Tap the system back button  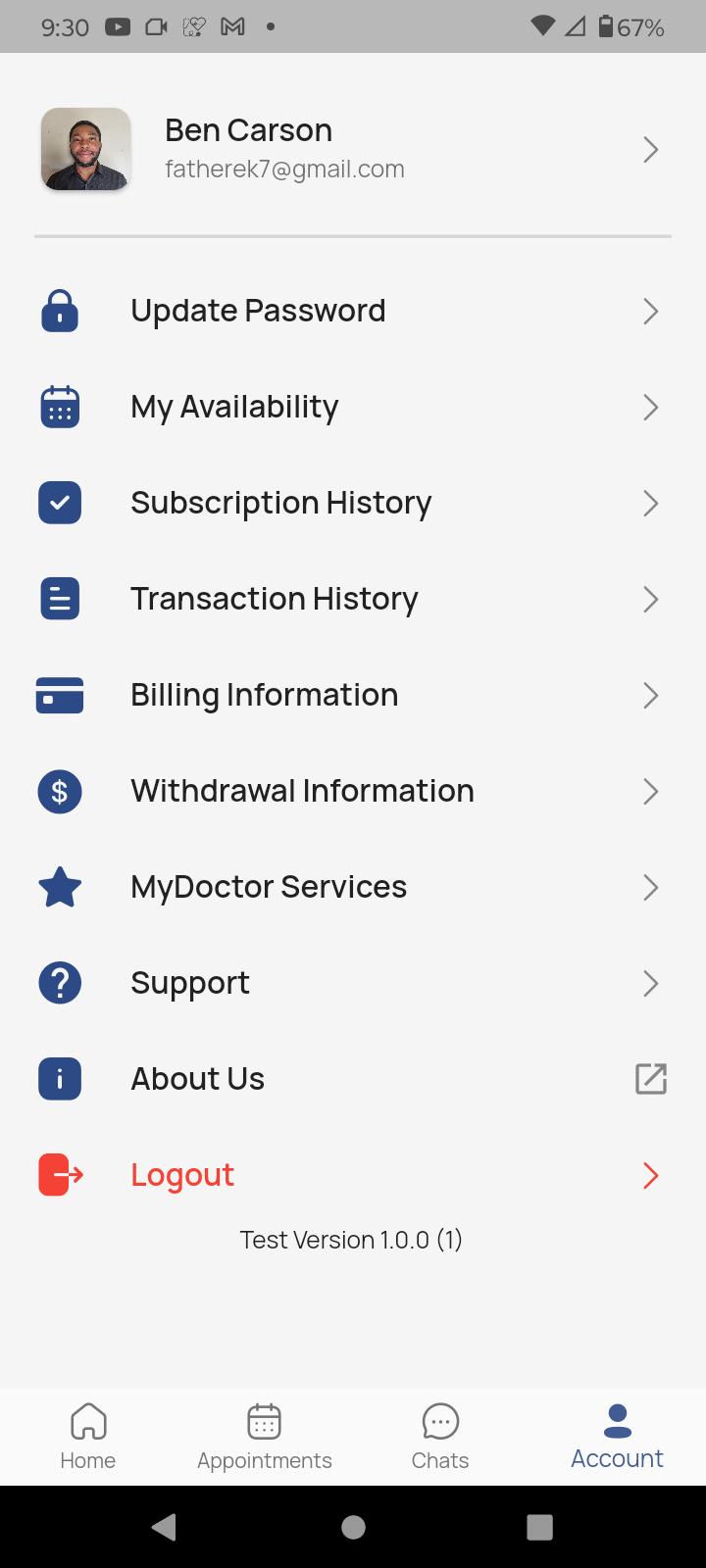tap(165, 1527)
